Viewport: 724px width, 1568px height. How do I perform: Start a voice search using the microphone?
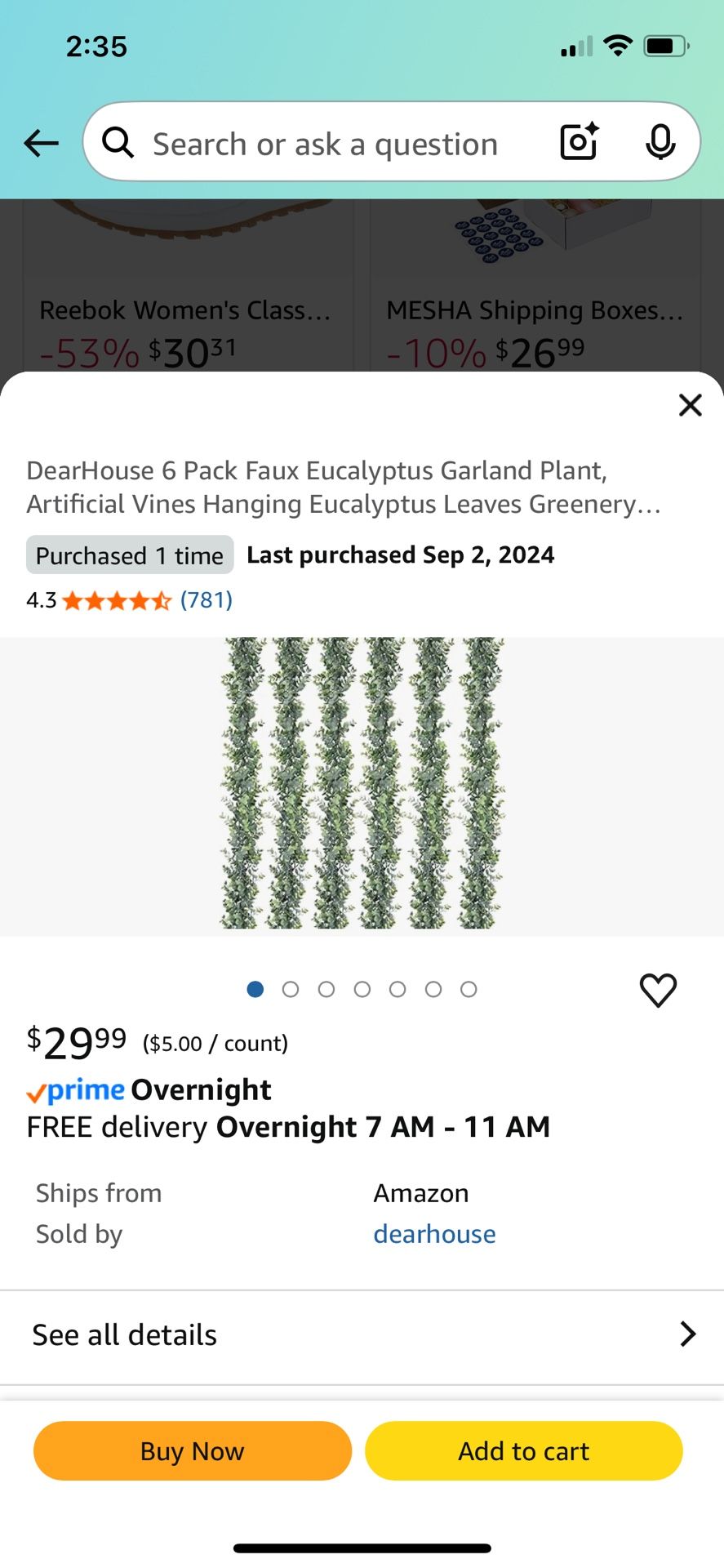pos(661,141)
